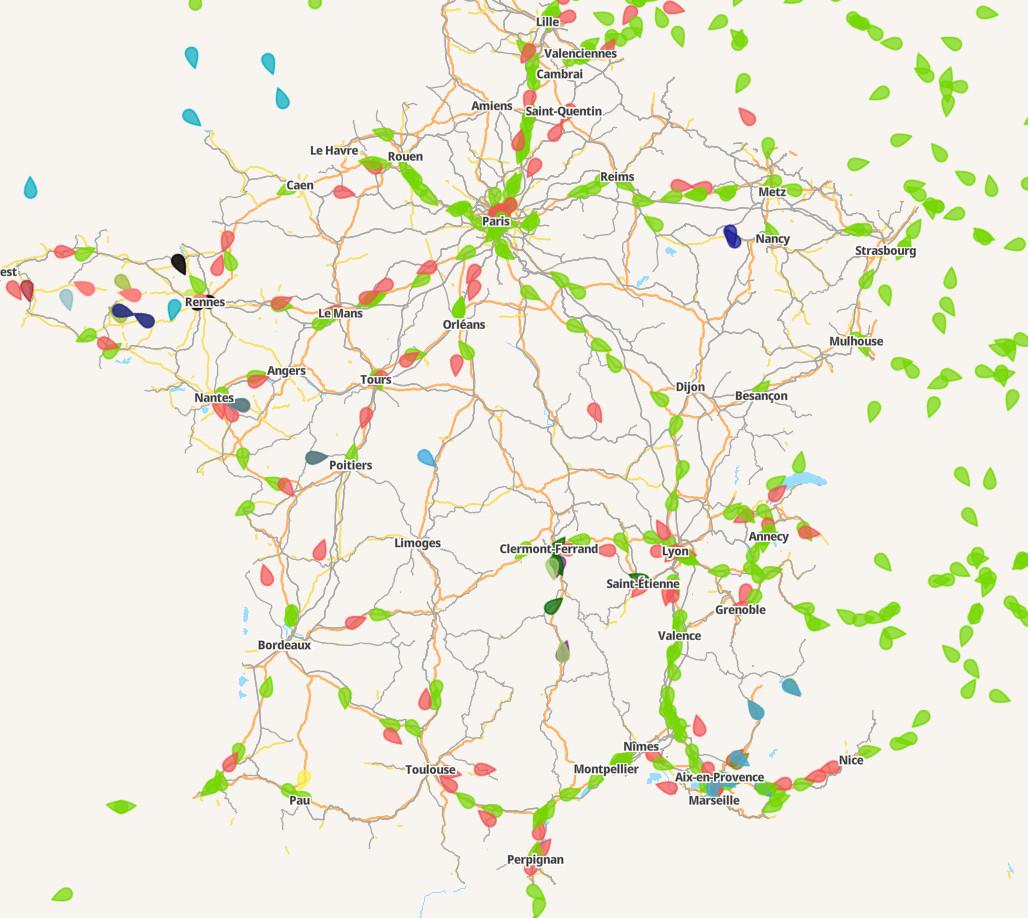Open the grey-blue marker west of Poitiers

tap(316, 458)
